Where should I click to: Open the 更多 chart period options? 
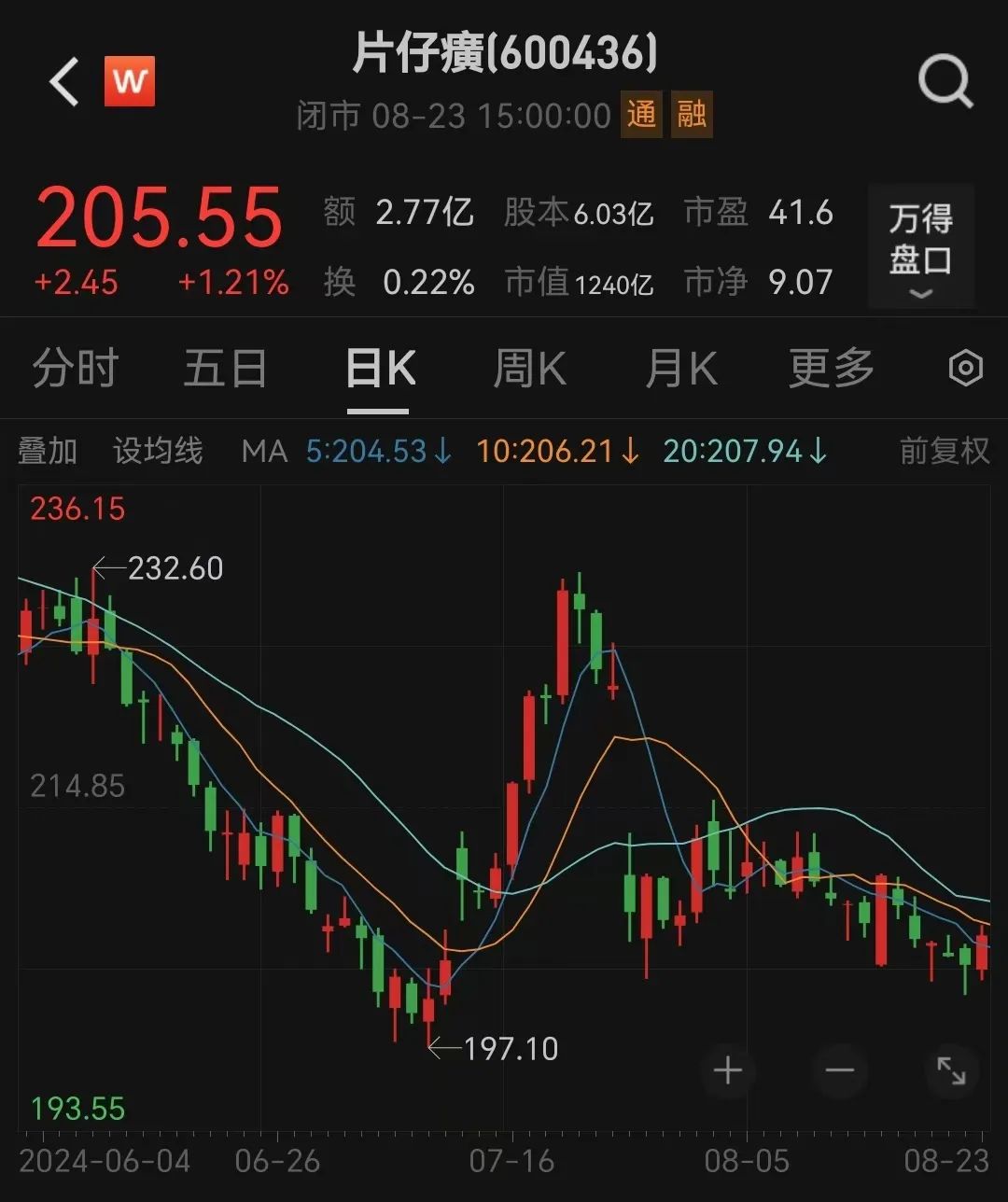coord(831,369)
